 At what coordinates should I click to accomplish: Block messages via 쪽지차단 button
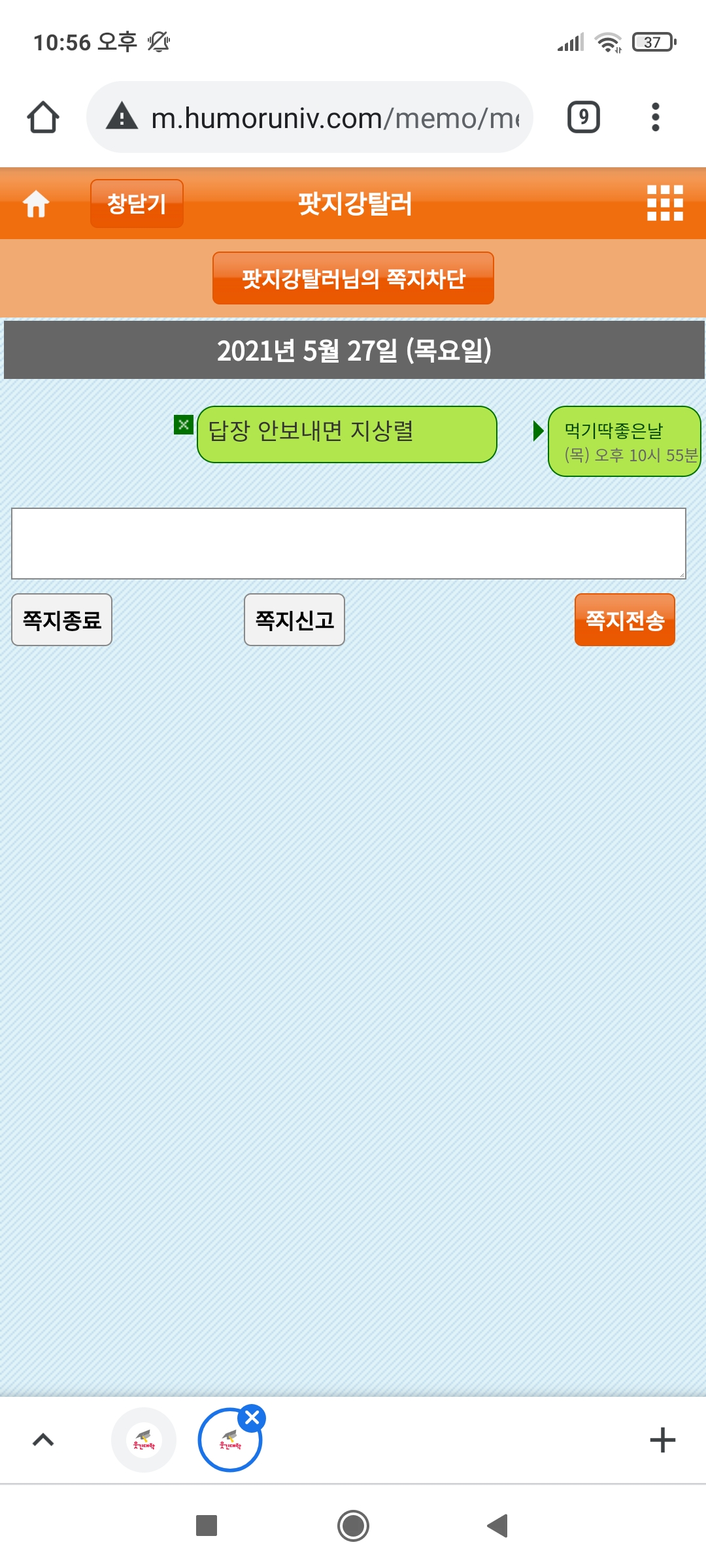point(353,278)
